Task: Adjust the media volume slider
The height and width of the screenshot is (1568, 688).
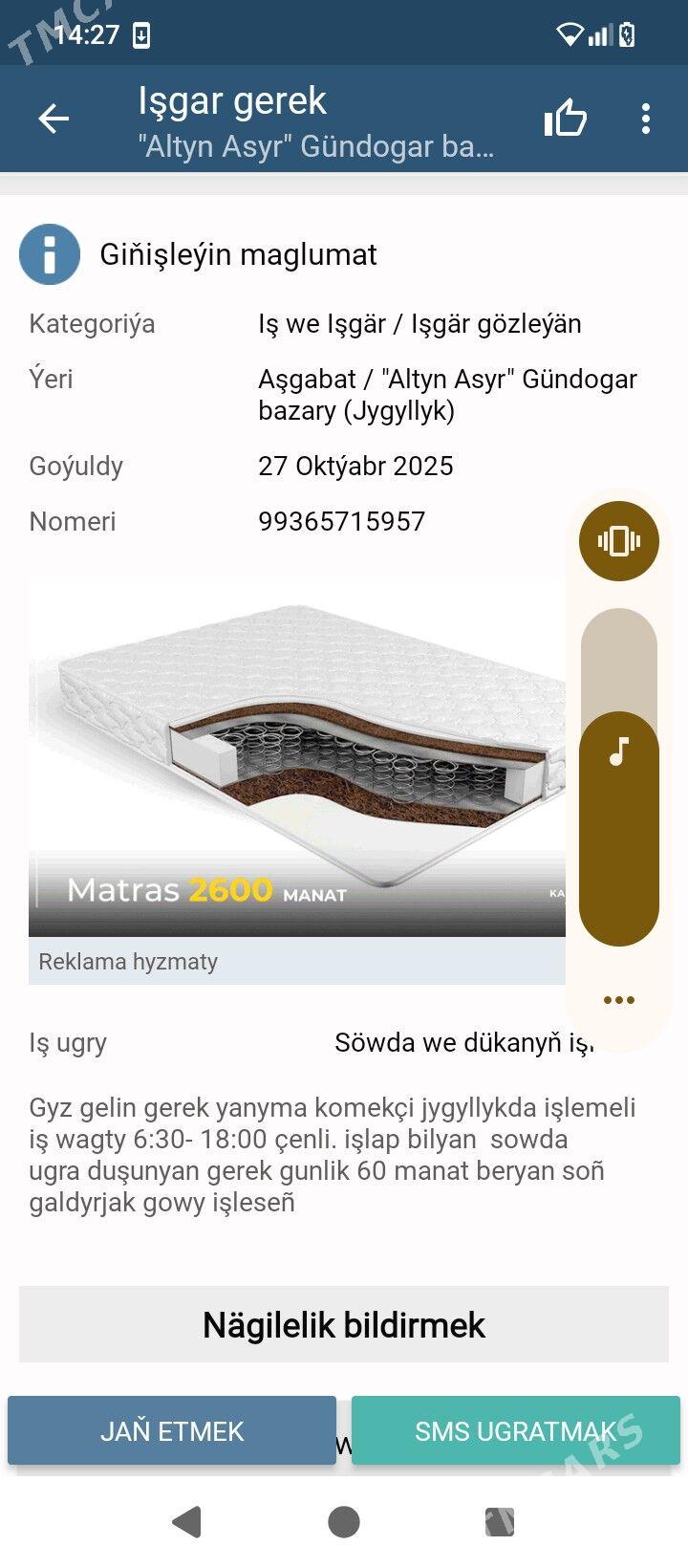Action: (x=619, y=776)
